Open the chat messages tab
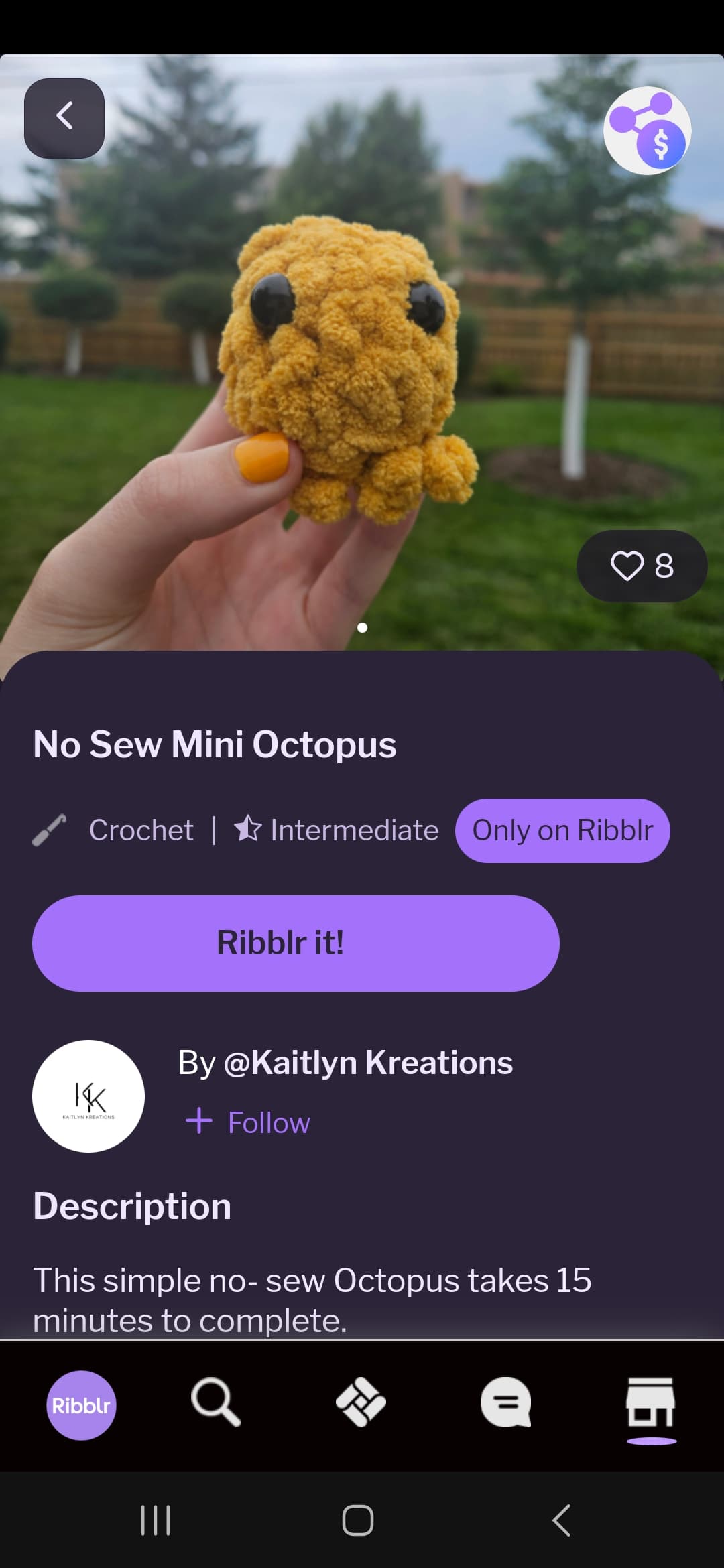 (506, 1402)
